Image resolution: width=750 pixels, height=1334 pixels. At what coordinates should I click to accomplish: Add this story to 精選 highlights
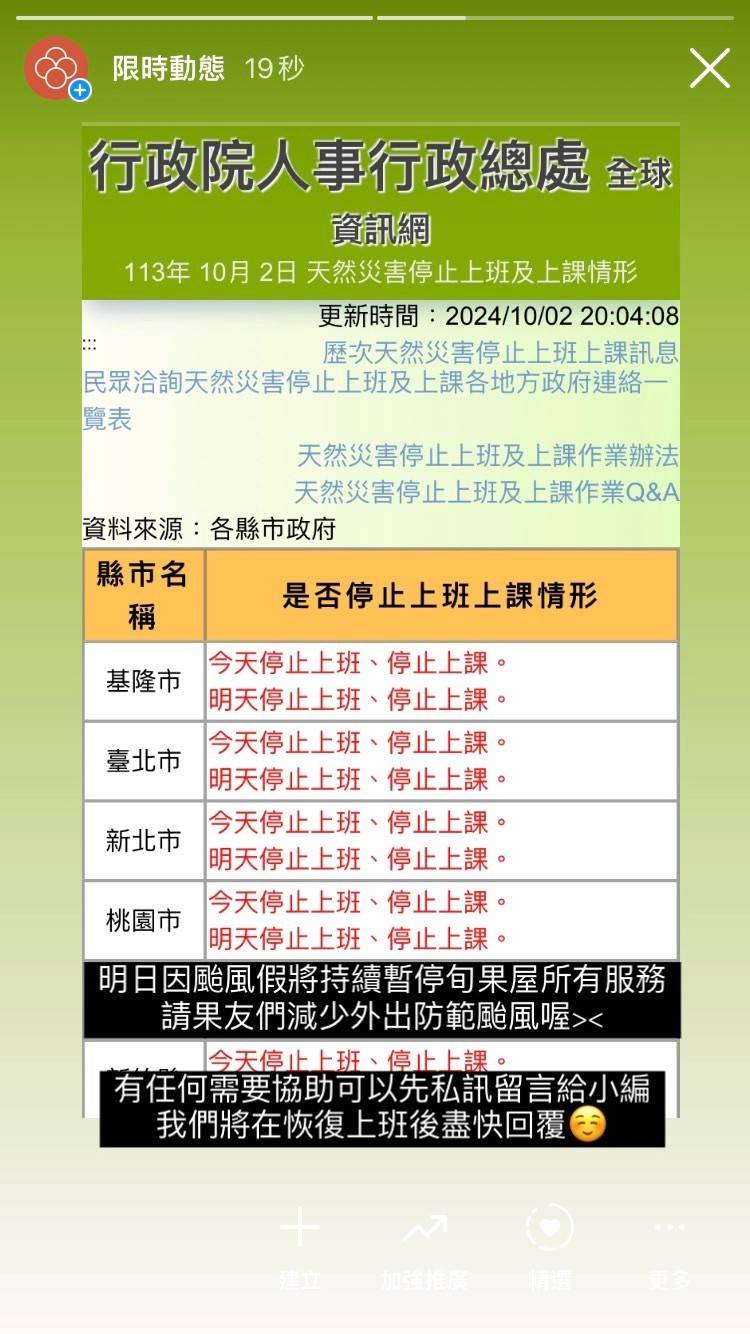tap(549, 1244)
